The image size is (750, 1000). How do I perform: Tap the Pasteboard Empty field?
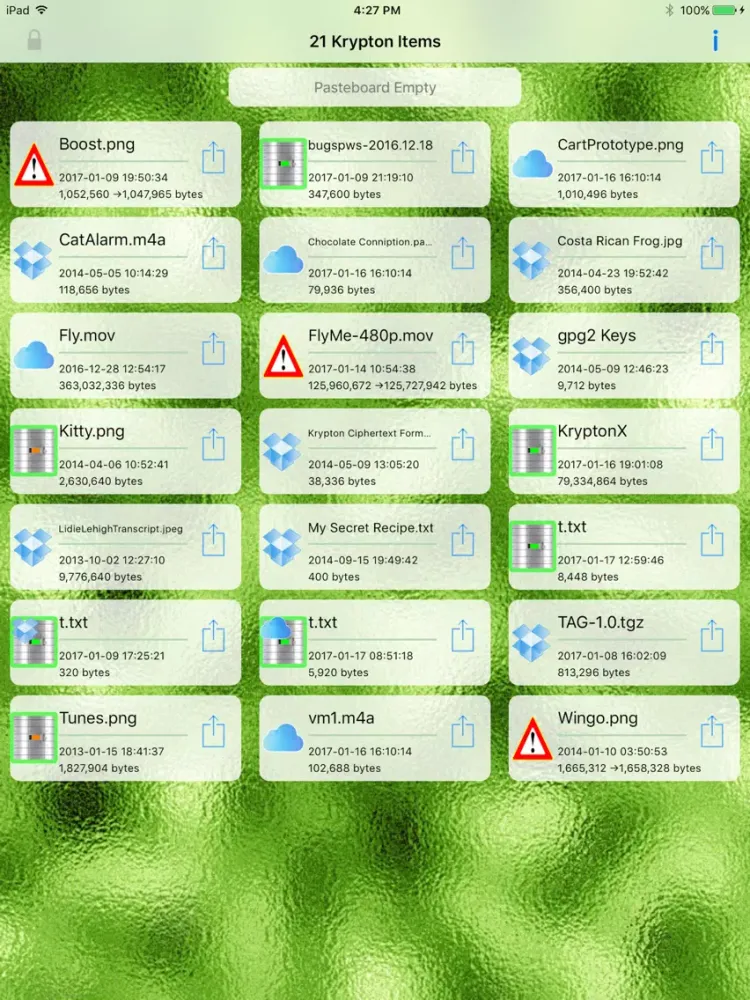click(374, 88)
